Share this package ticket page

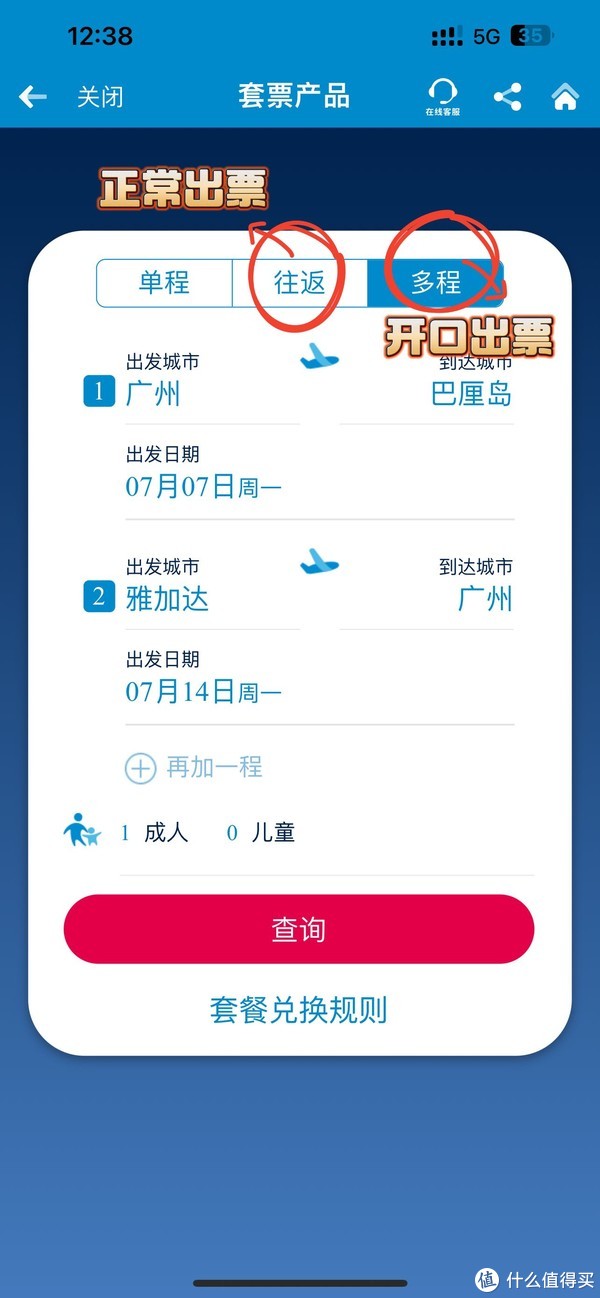click(x=508, y=97)
